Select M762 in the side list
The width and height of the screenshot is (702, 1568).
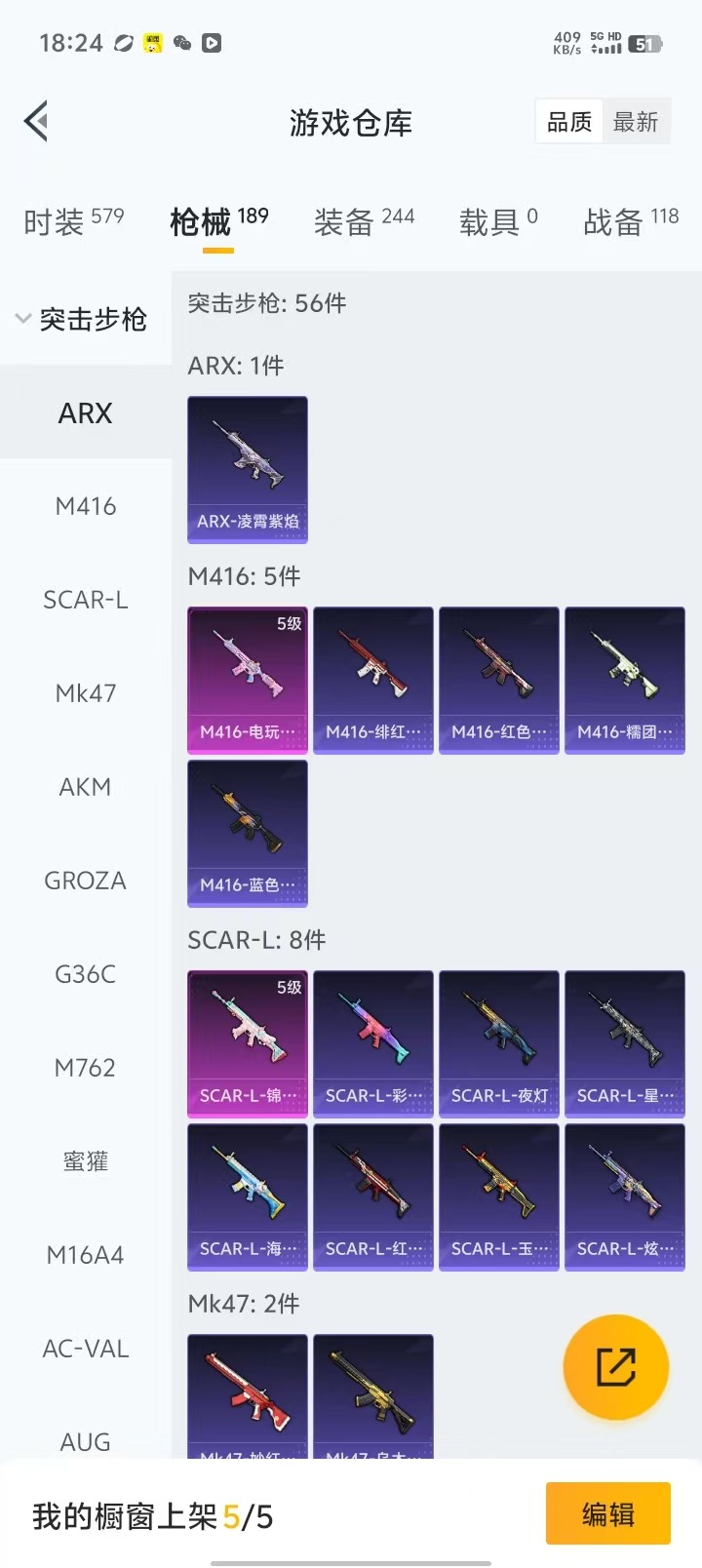(x=86, y=1068)
